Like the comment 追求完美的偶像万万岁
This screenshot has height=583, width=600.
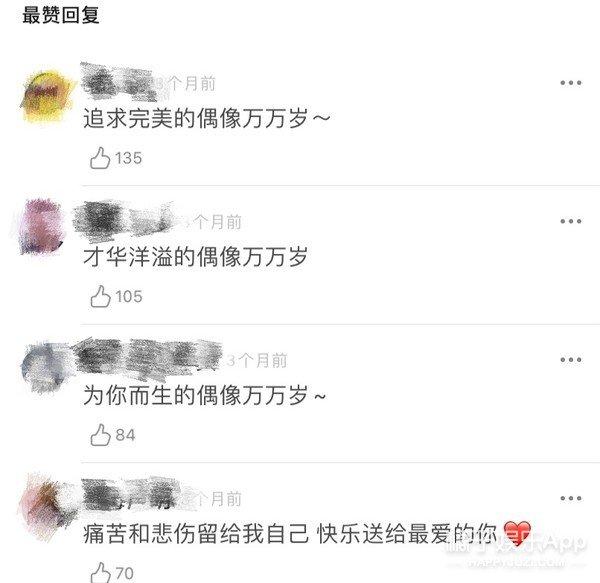coord(100,158)
